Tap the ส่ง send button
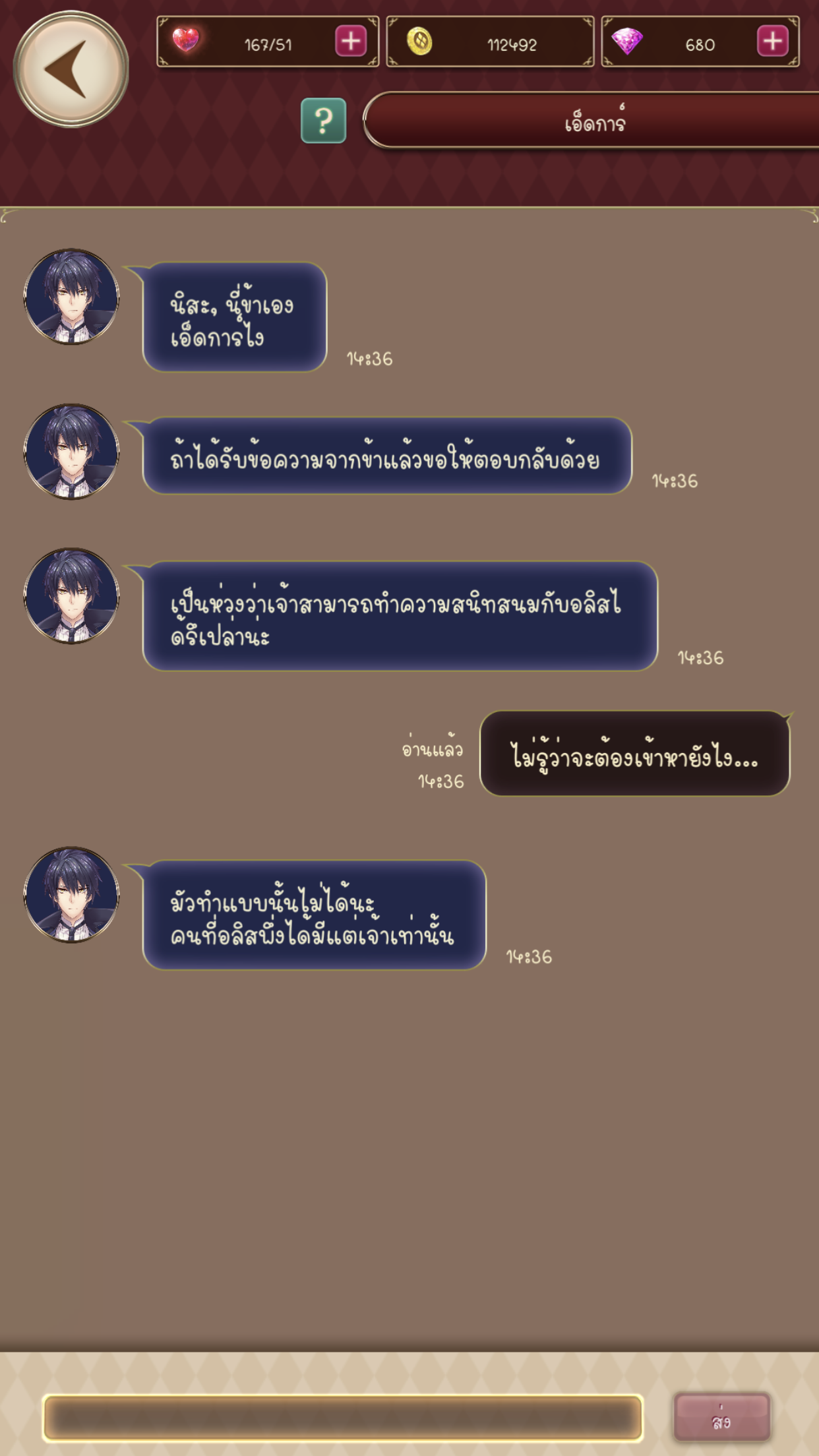Viewport: 819px width, 1456px height. [721, 1416]
